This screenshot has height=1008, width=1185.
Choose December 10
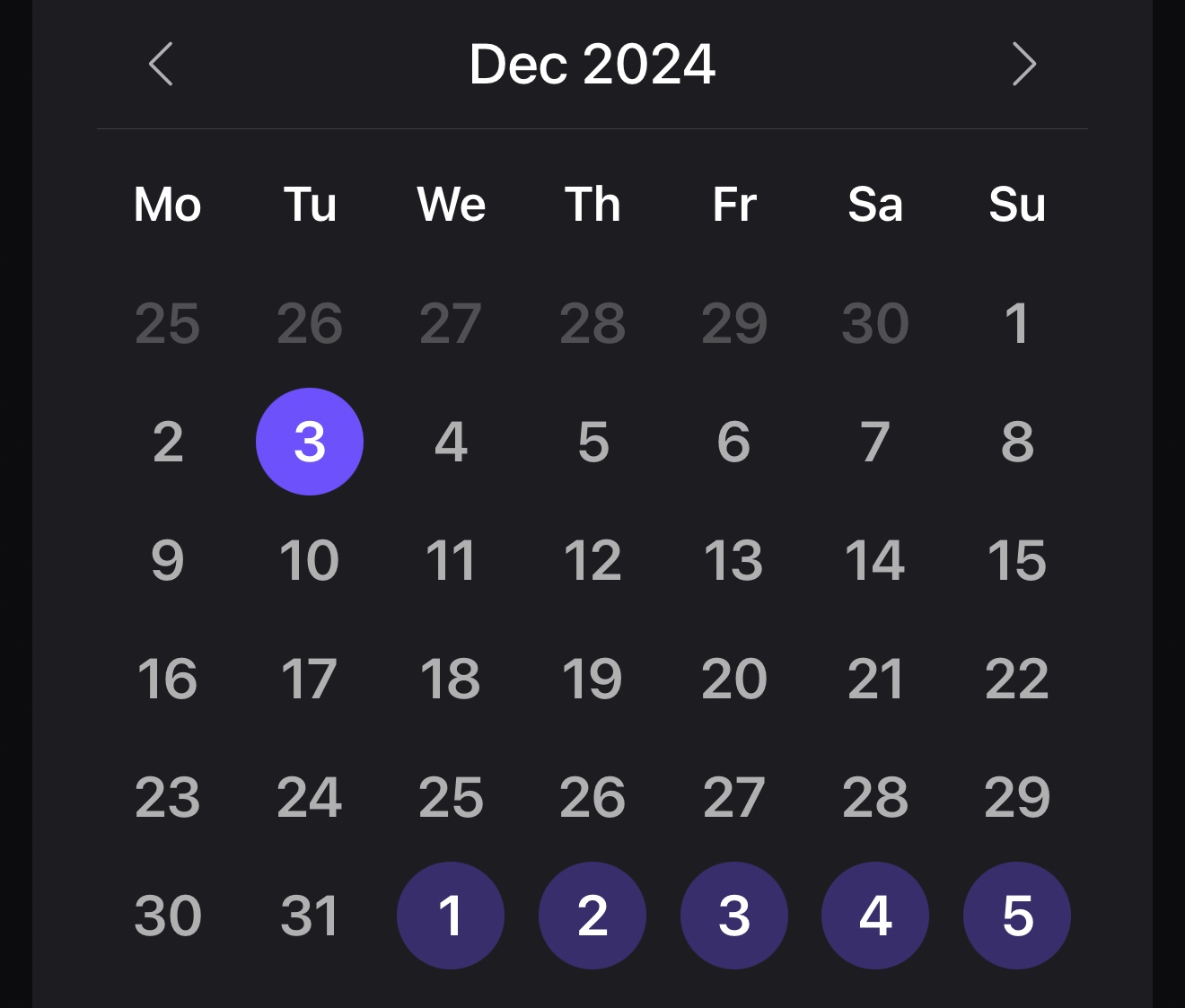click(310, 560)
